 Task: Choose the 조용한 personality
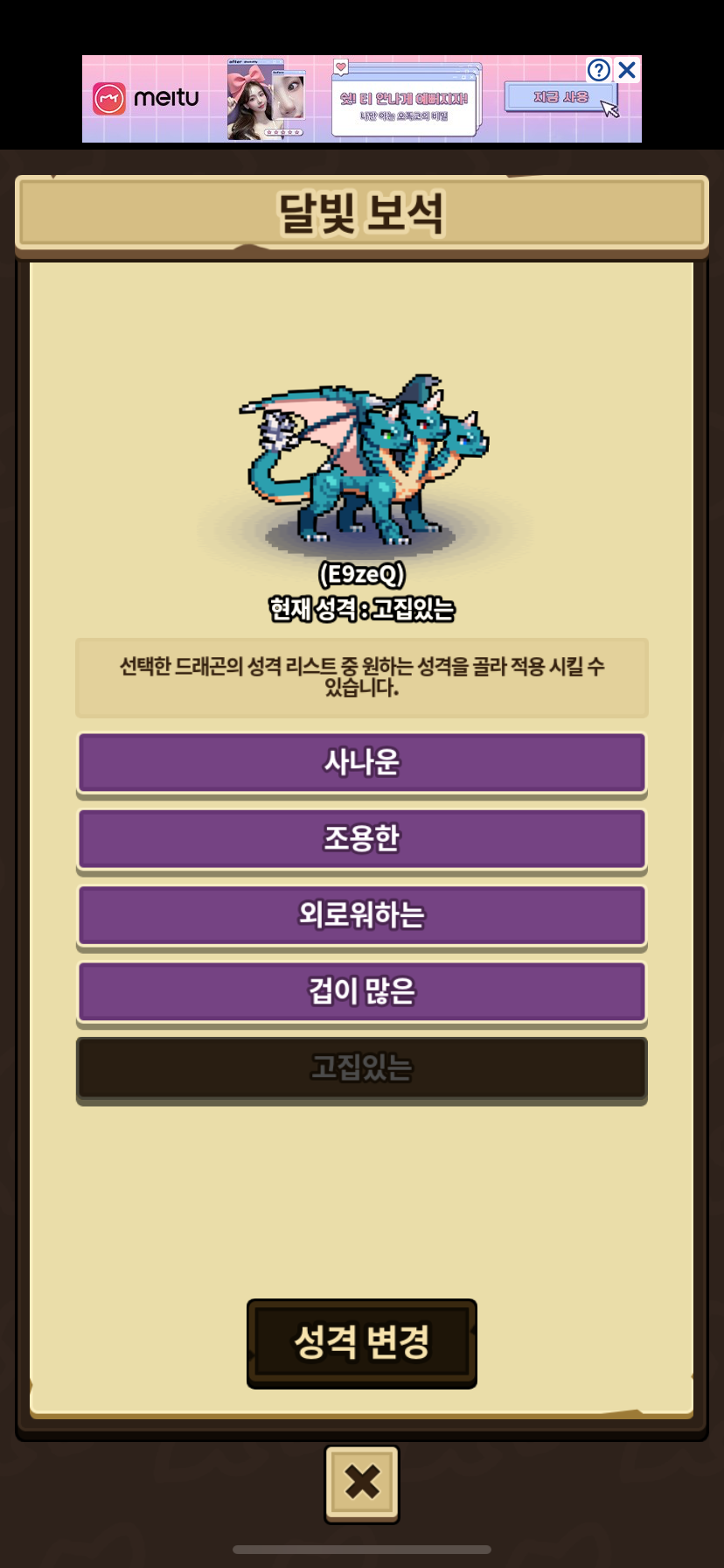[x=361, y=838]
